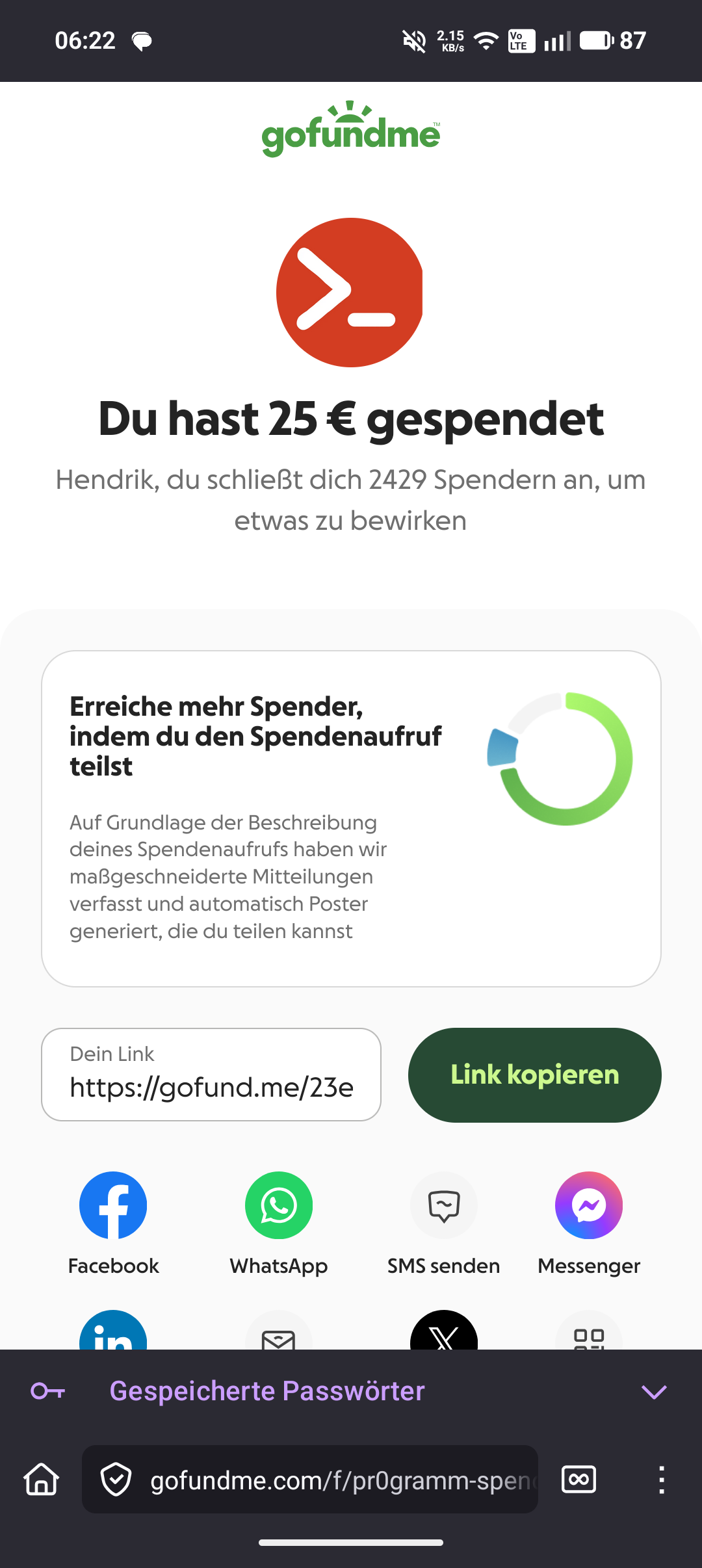Share the fundraiser on Facebook
702x1568 pixels.
(113, 1206)
